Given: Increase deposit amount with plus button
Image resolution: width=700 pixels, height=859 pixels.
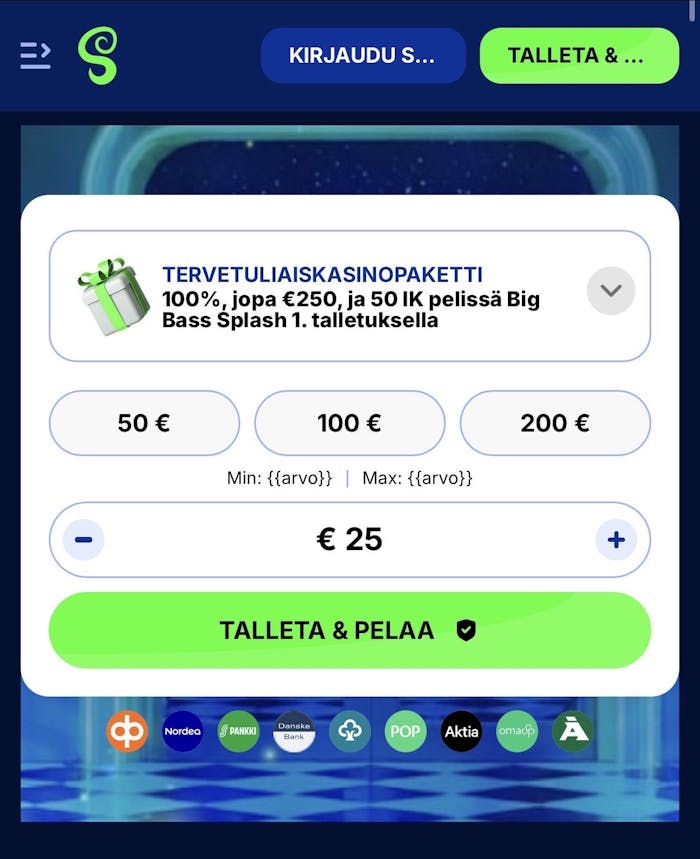Looking at the screenshot, I should [615, 540].
